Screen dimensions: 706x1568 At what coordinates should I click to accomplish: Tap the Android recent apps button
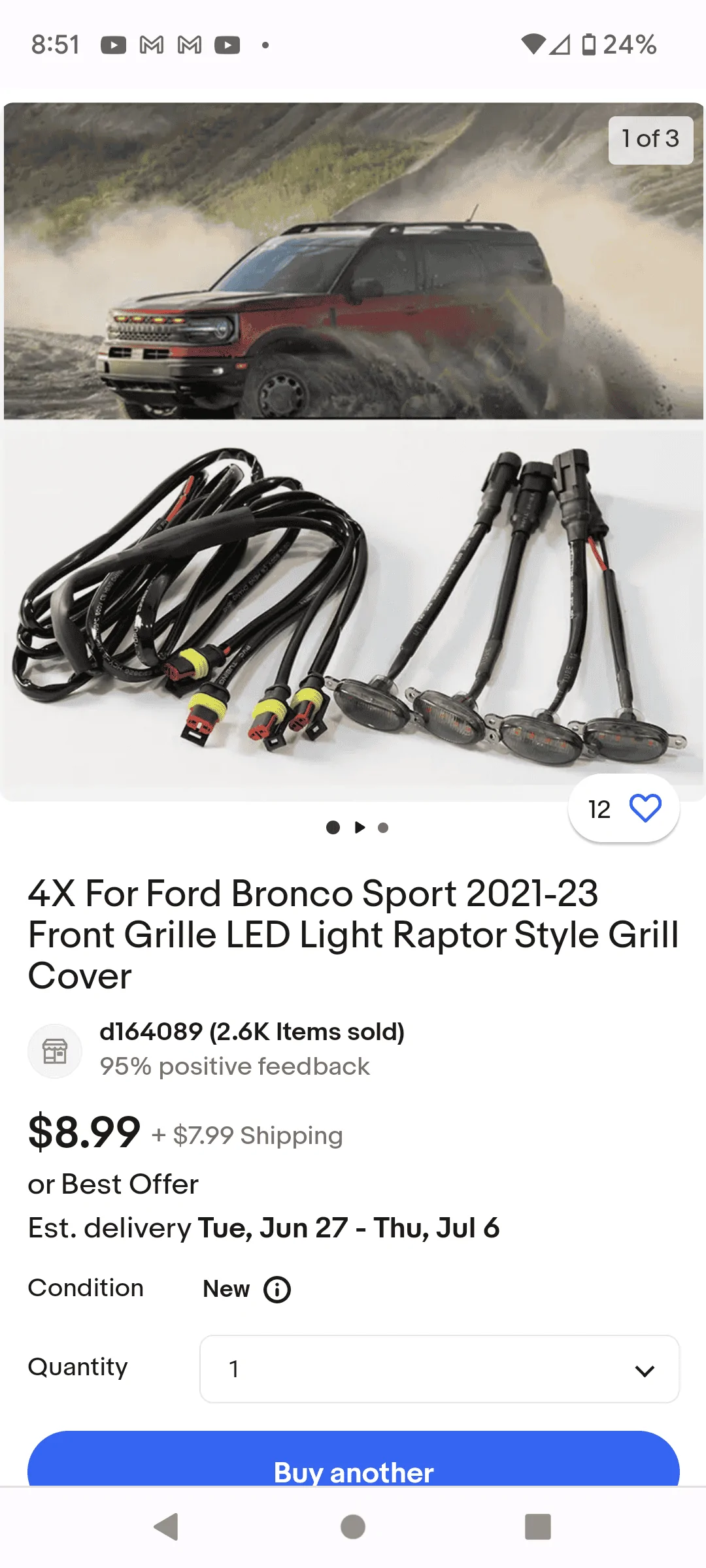[x=537, y=1526]
